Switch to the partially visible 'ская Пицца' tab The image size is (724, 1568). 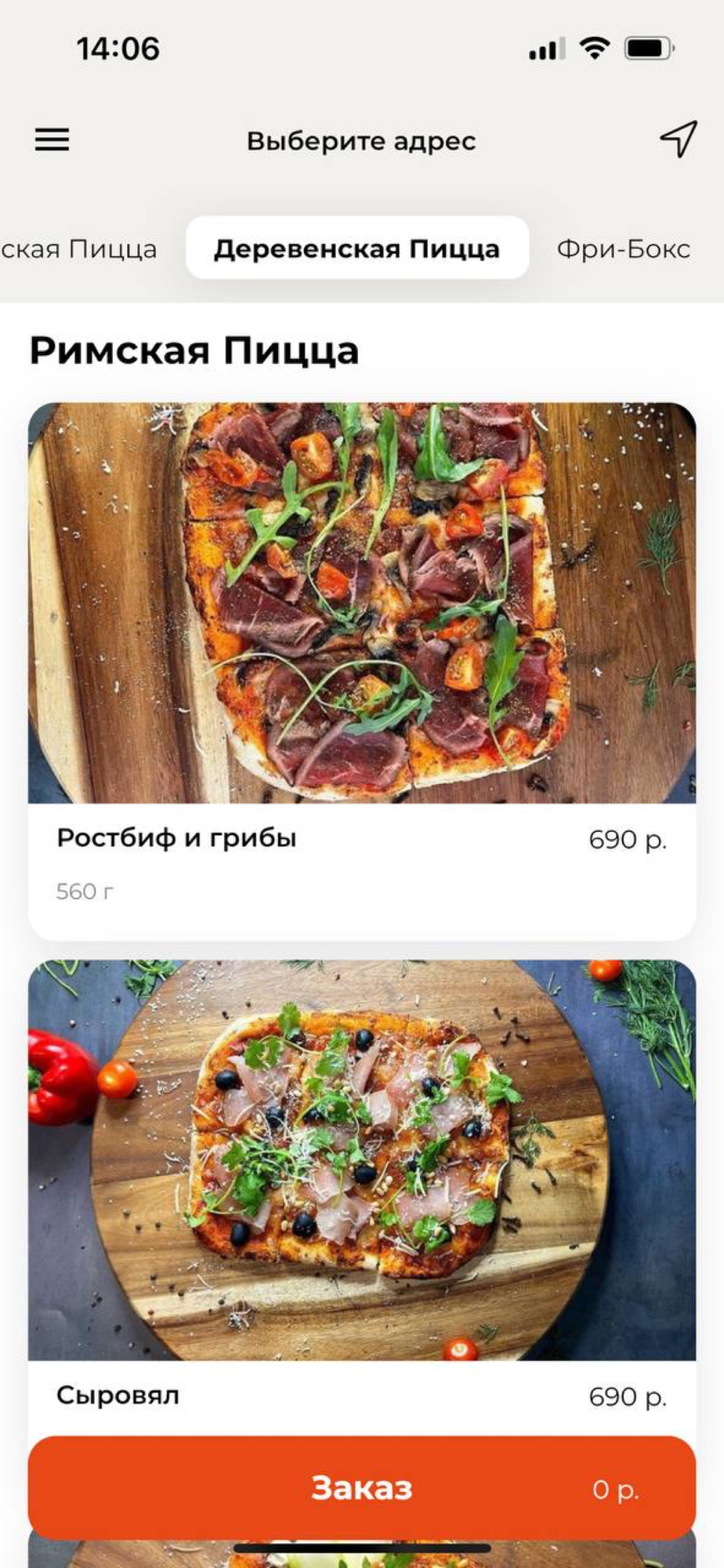[78, 249]
